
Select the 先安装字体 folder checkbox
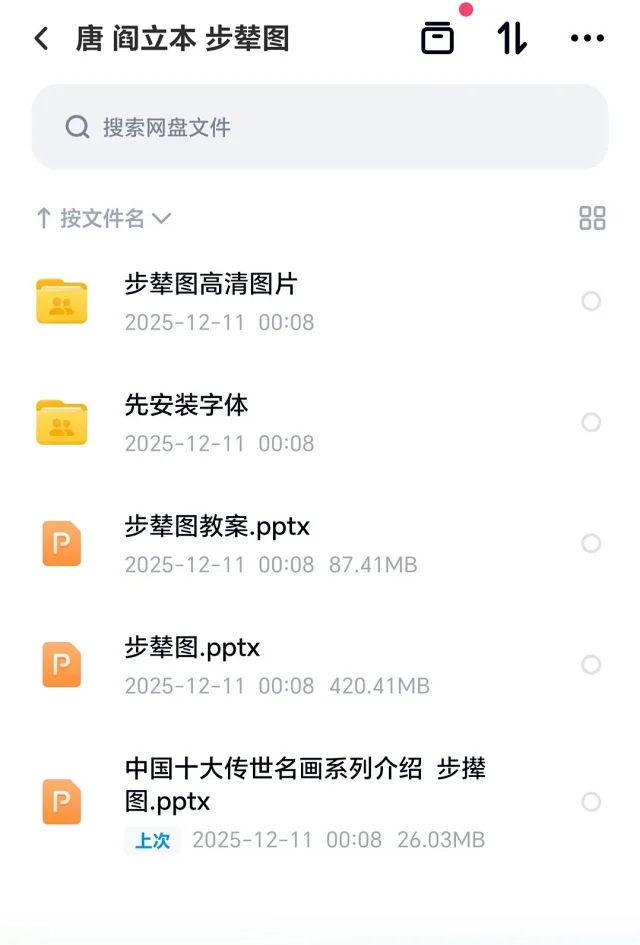point(591,422)
